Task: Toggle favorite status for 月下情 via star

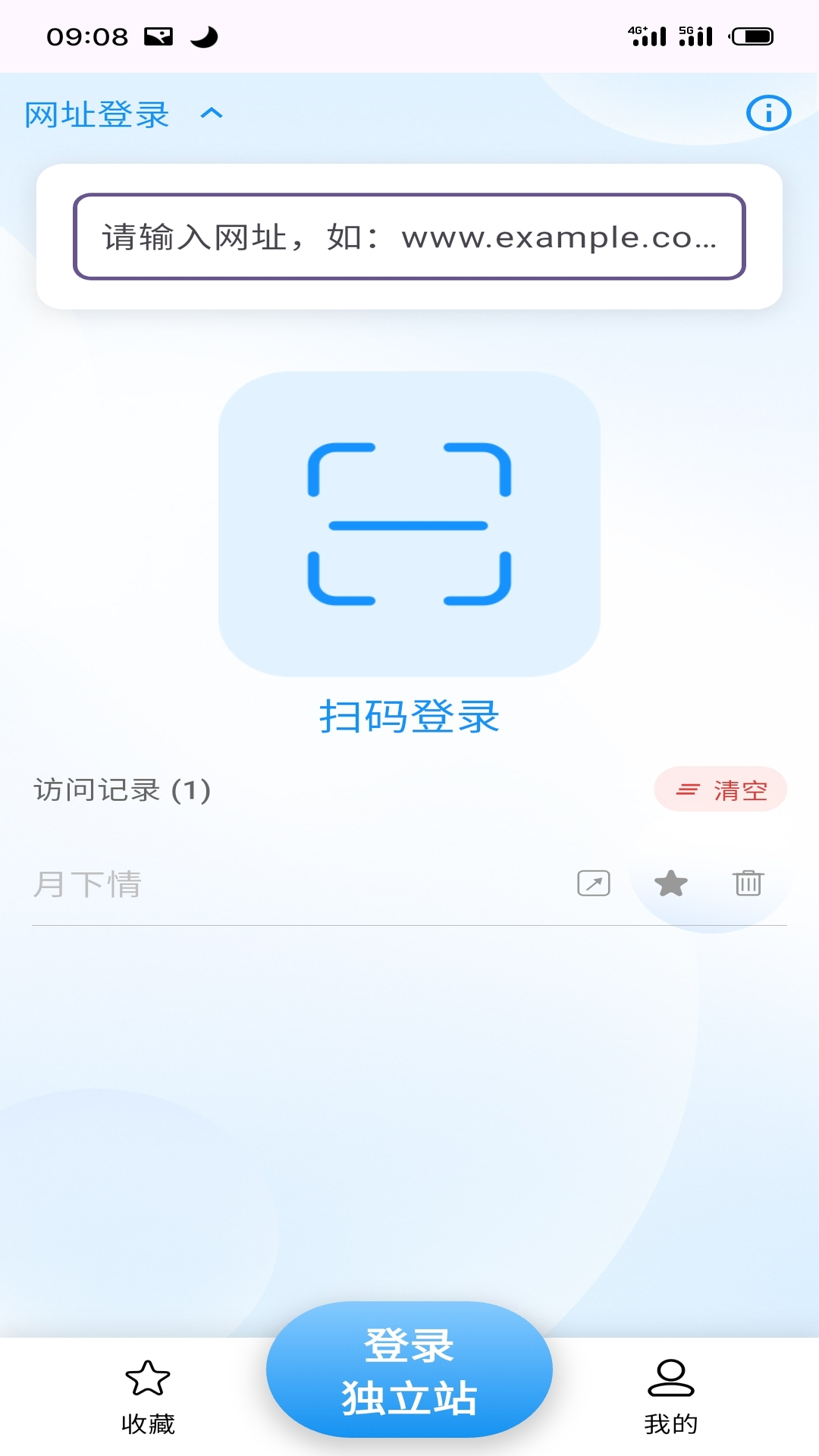Action: 671,882
